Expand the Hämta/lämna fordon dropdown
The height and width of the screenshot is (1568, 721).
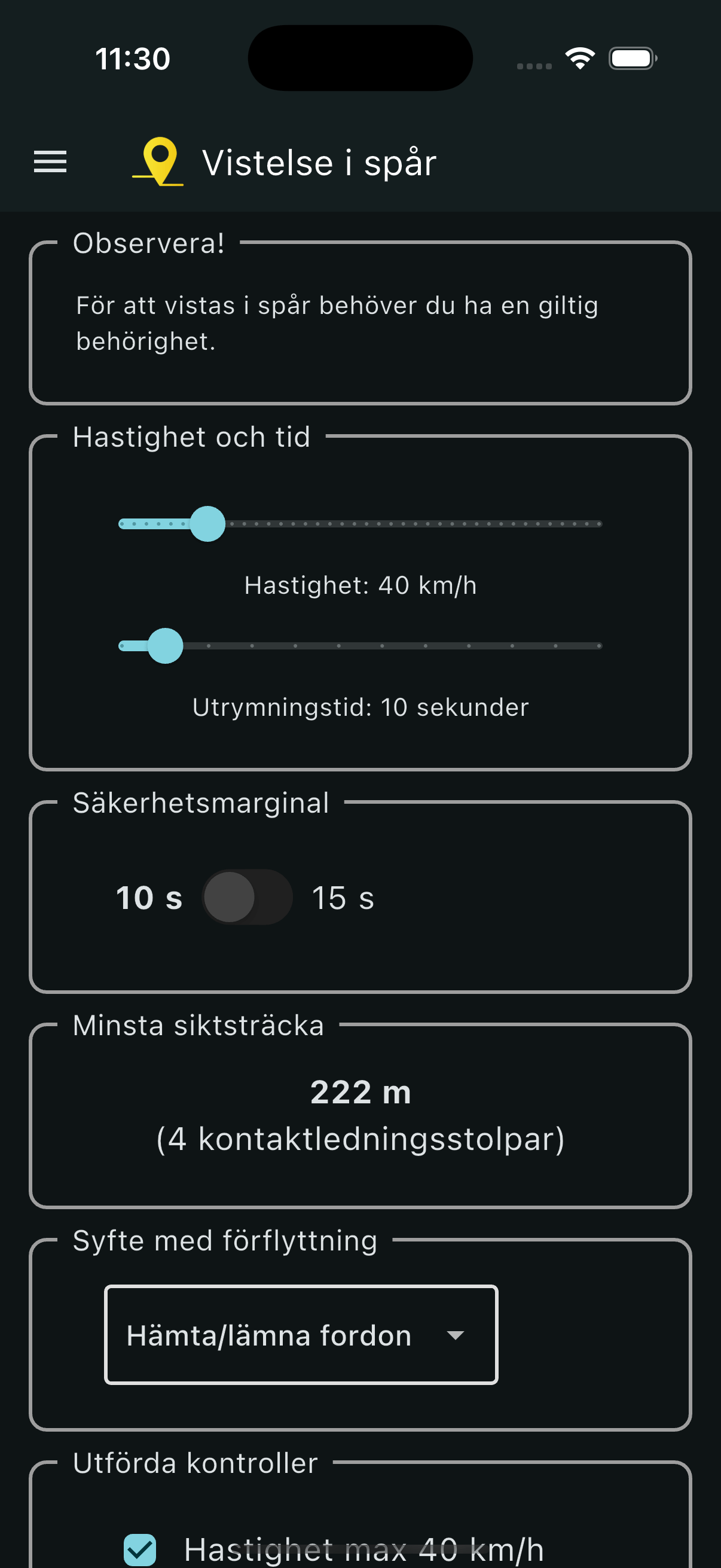pos(301,1335)
